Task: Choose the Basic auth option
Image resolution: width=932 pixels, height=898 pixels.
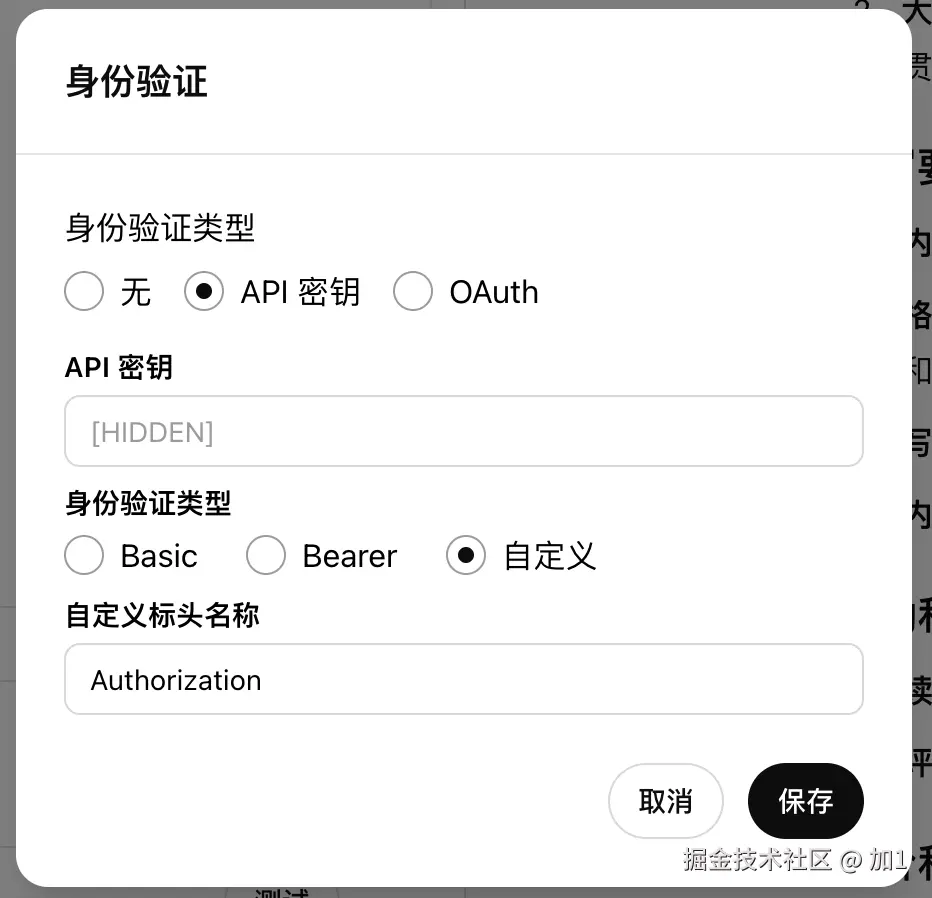Action: click(x=84, y=556)
